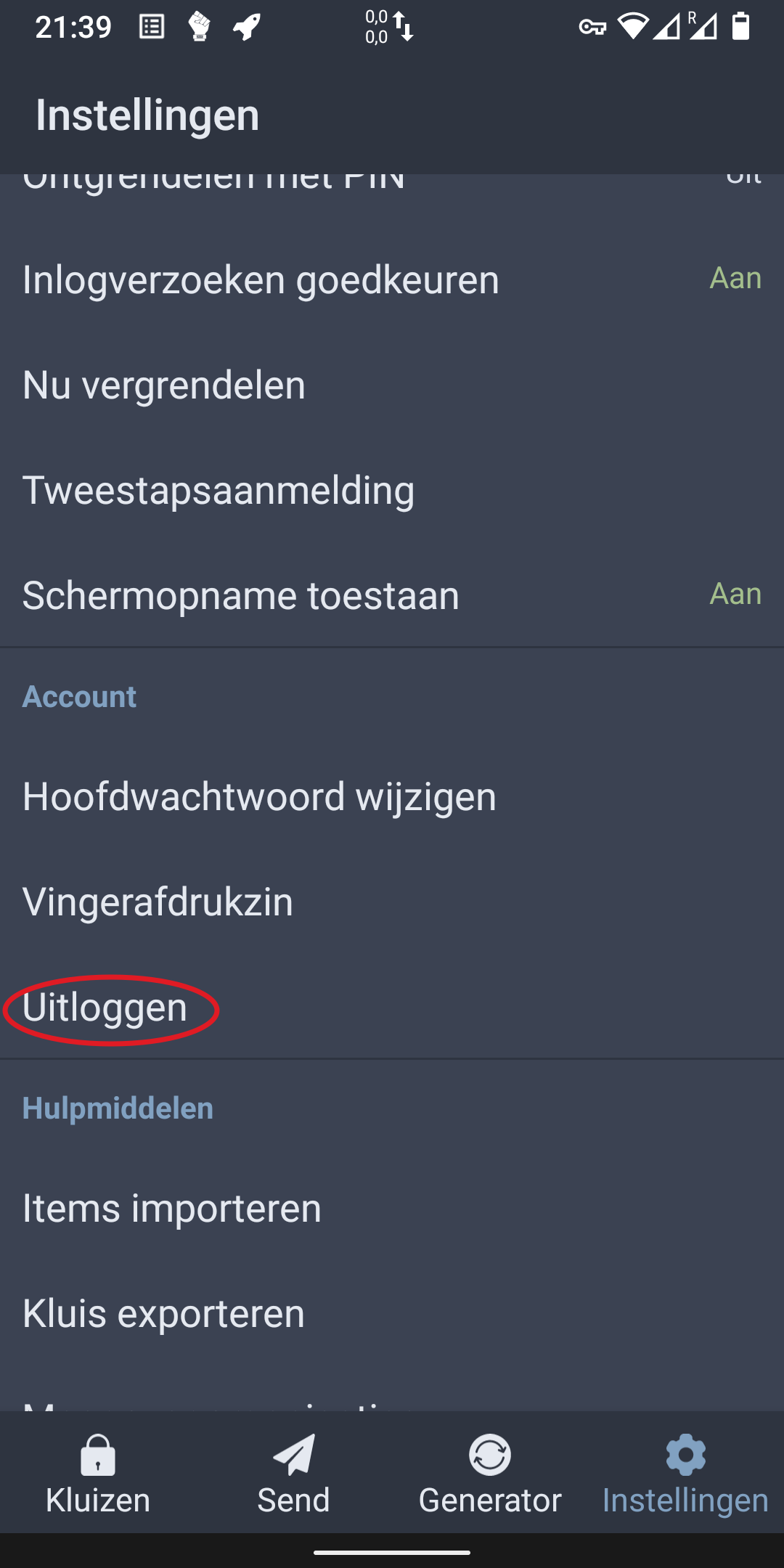Select the battery icon
Image resolution: width=784 pixels, height=1568 pixels.
tap(741, 28)
